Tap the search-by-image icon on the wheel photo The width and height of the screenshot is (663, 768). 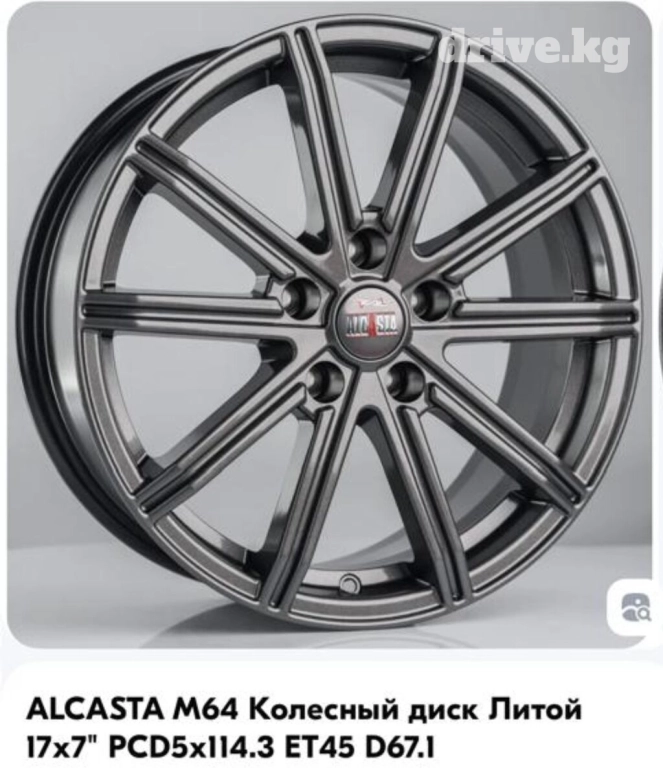pyautogui.click(x=636, y=604)
